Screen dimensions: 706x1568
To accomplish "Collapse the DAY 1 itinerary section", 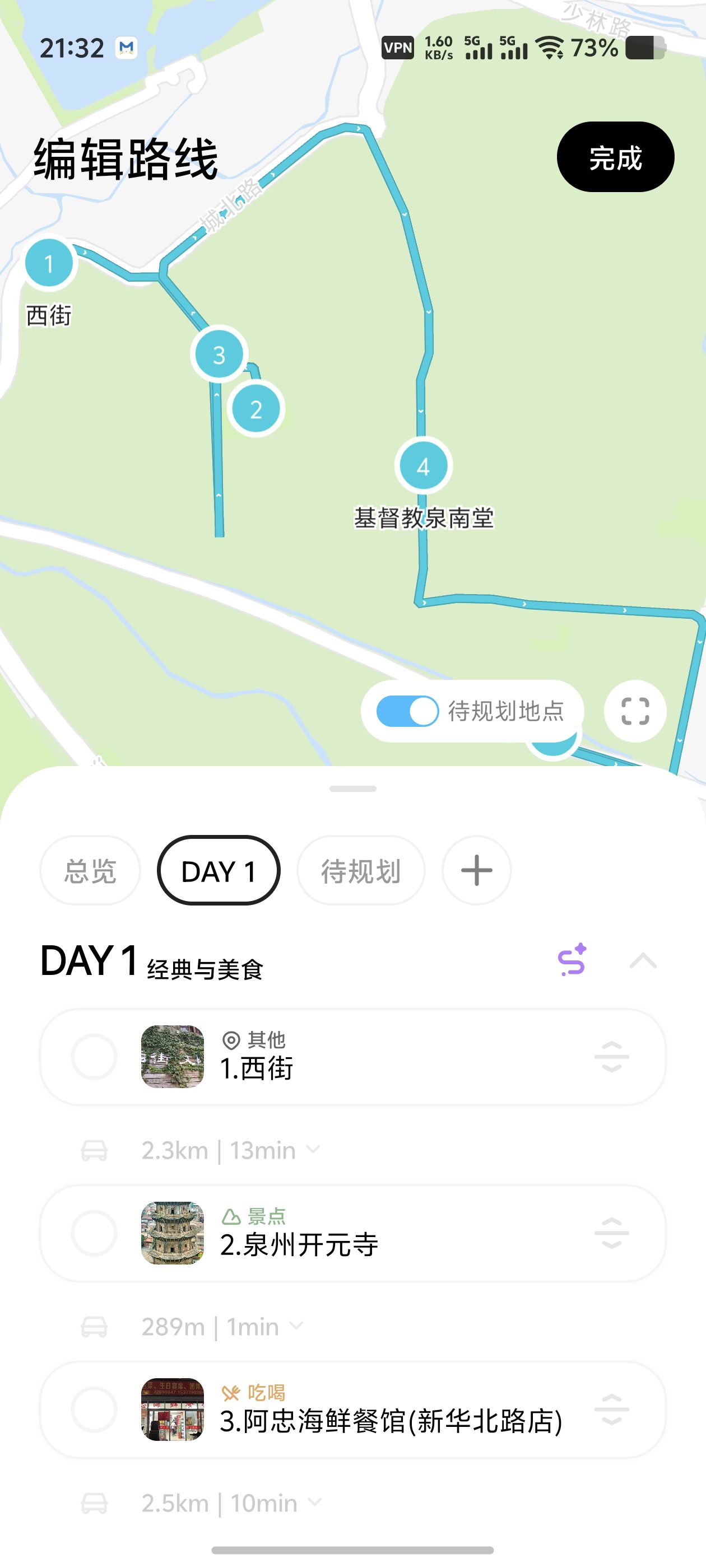I will point(643,961).
